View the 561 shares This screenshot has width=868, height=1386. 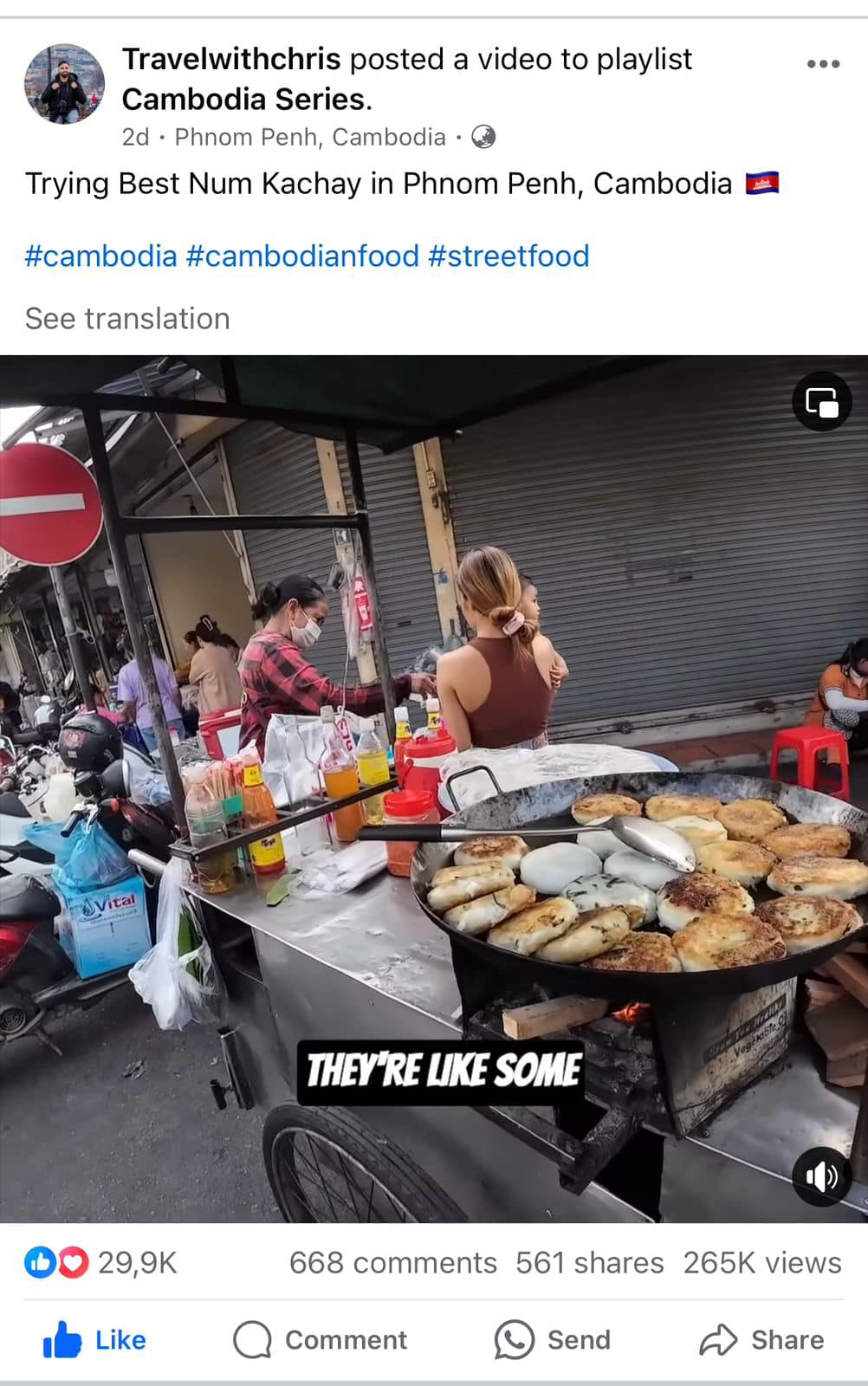[589, 1263]
